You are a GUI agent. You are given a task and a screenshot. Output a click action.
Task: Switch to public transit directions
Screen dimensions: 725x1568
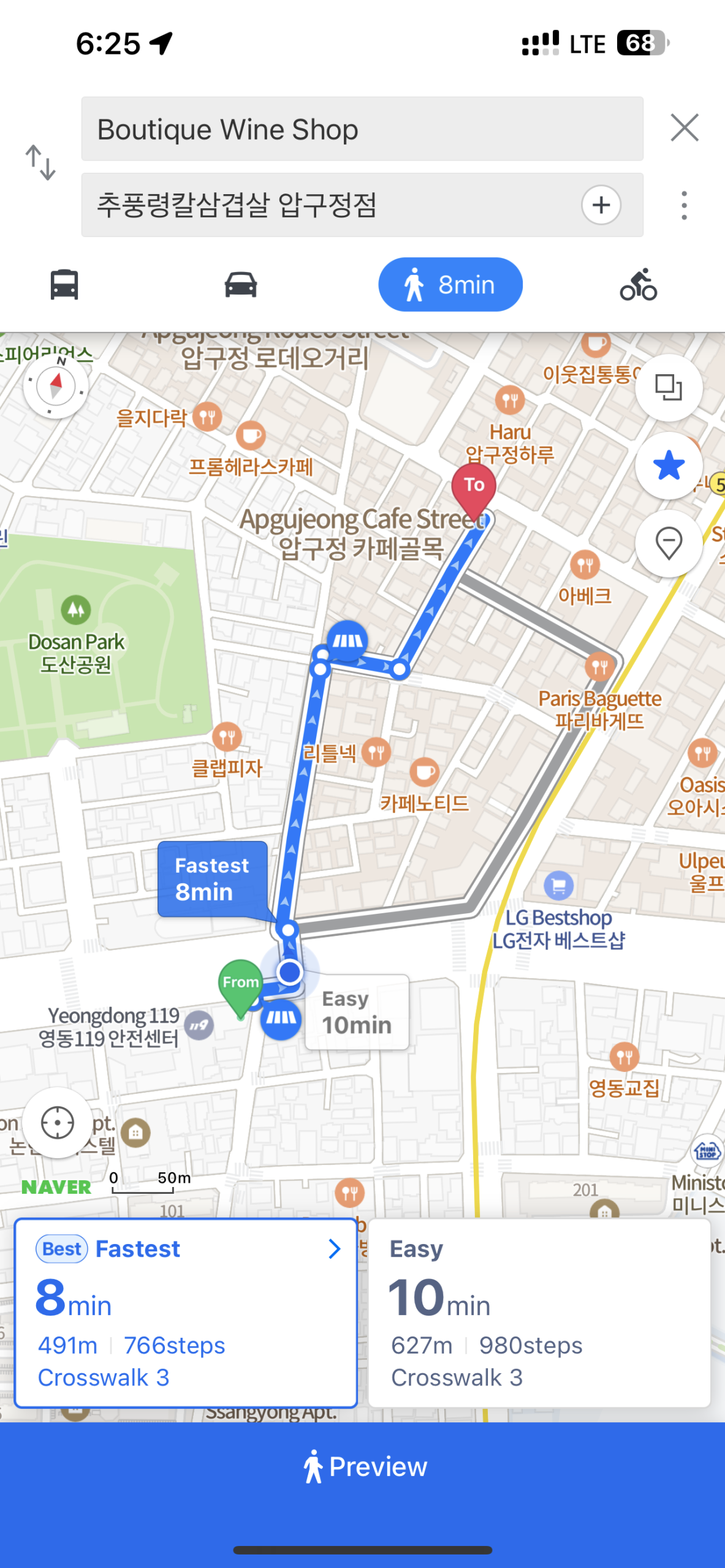pyautogui.click(x=64, y=285)
